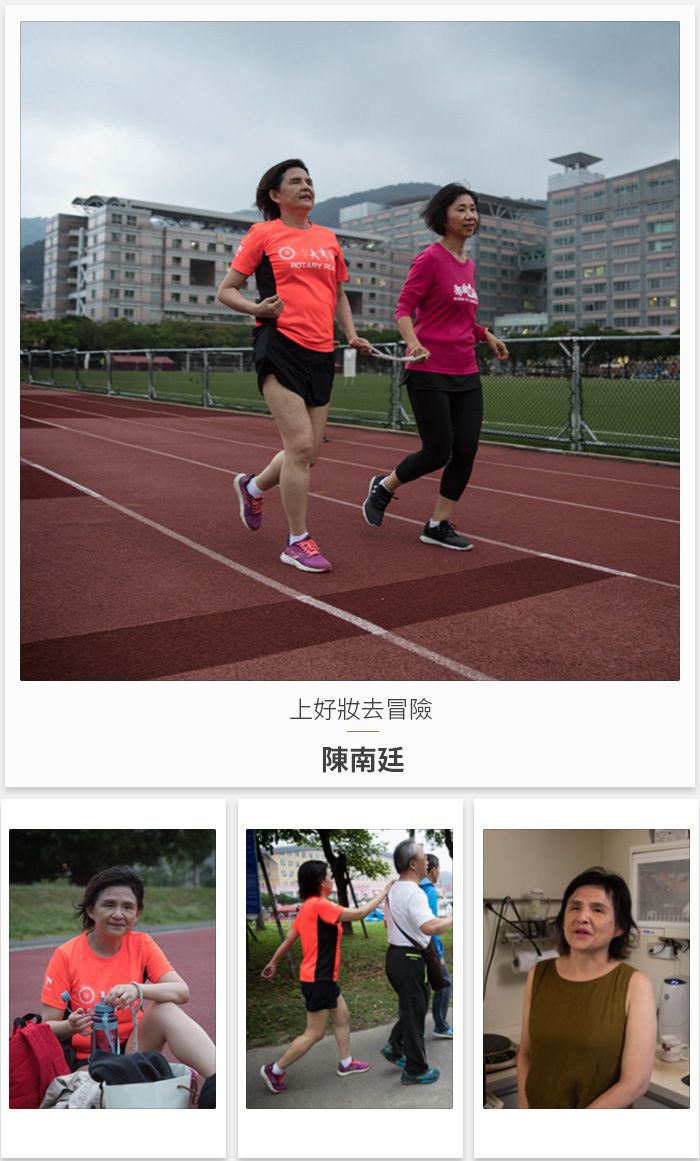Open the card with people walking in a park
Viewport: 700px width, 1161px height.
pos(349,968)
